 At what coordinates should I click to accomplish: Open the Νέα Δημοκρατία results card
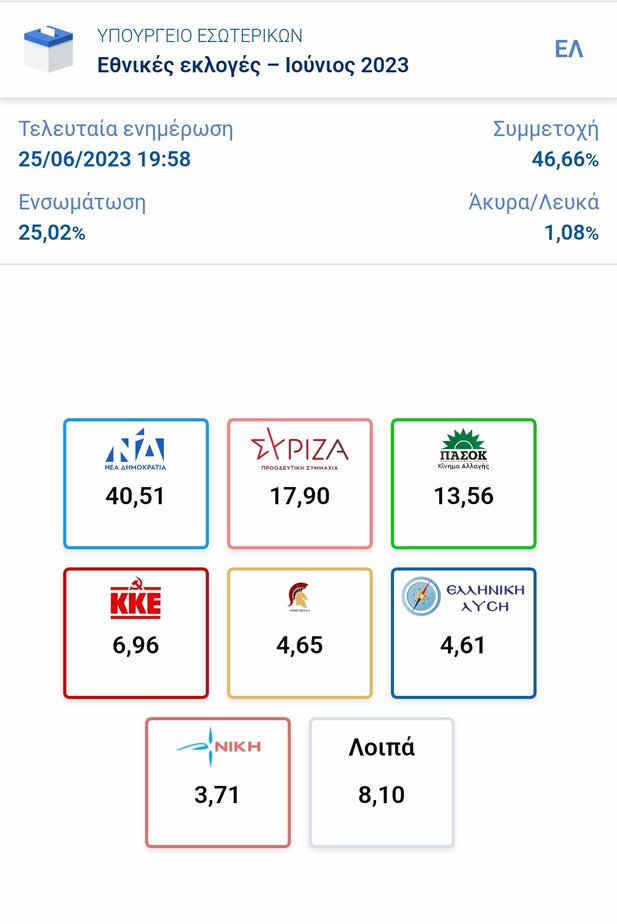click(135, 483)
